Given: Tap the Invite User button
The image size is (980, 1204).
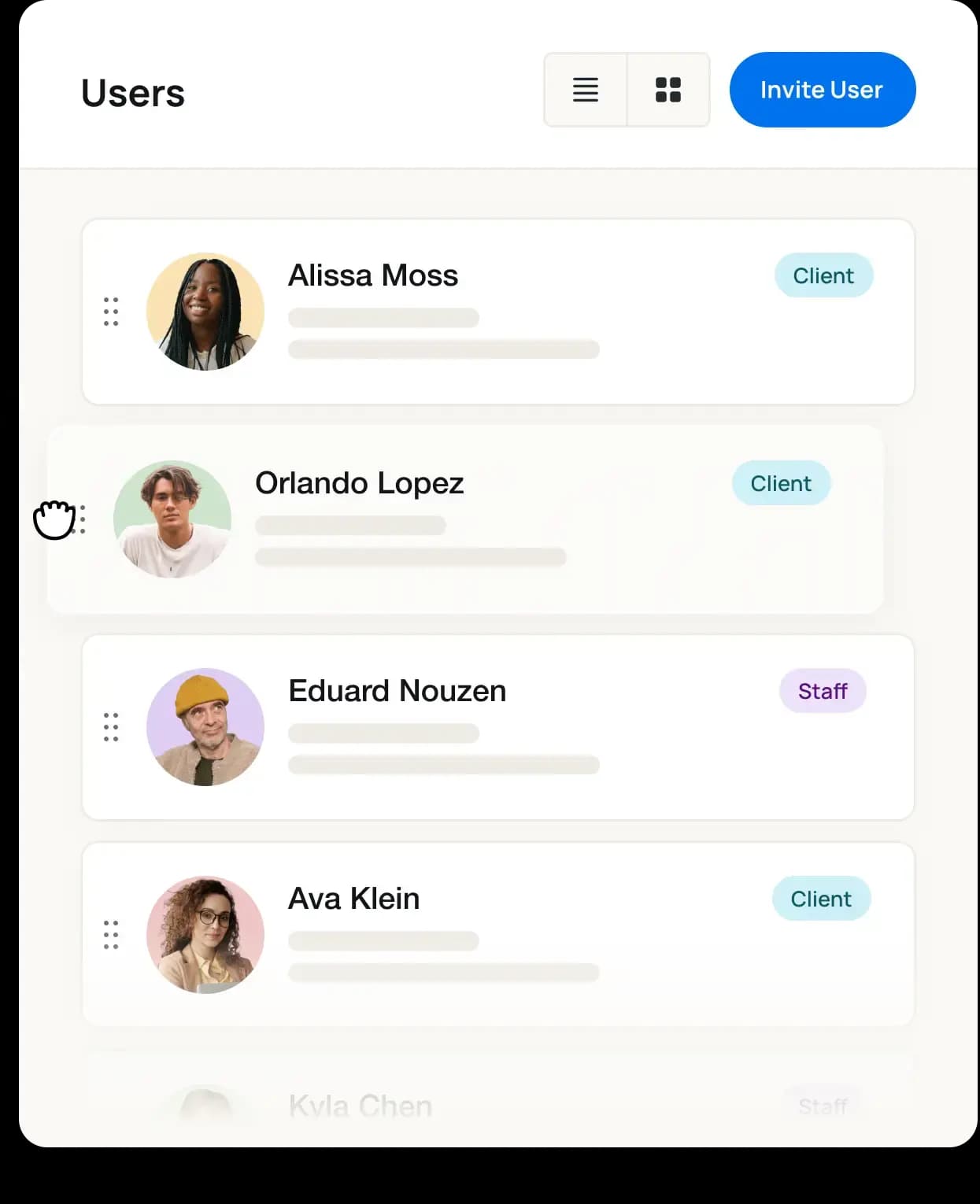Looking at the screenshot, I should 822,90.
